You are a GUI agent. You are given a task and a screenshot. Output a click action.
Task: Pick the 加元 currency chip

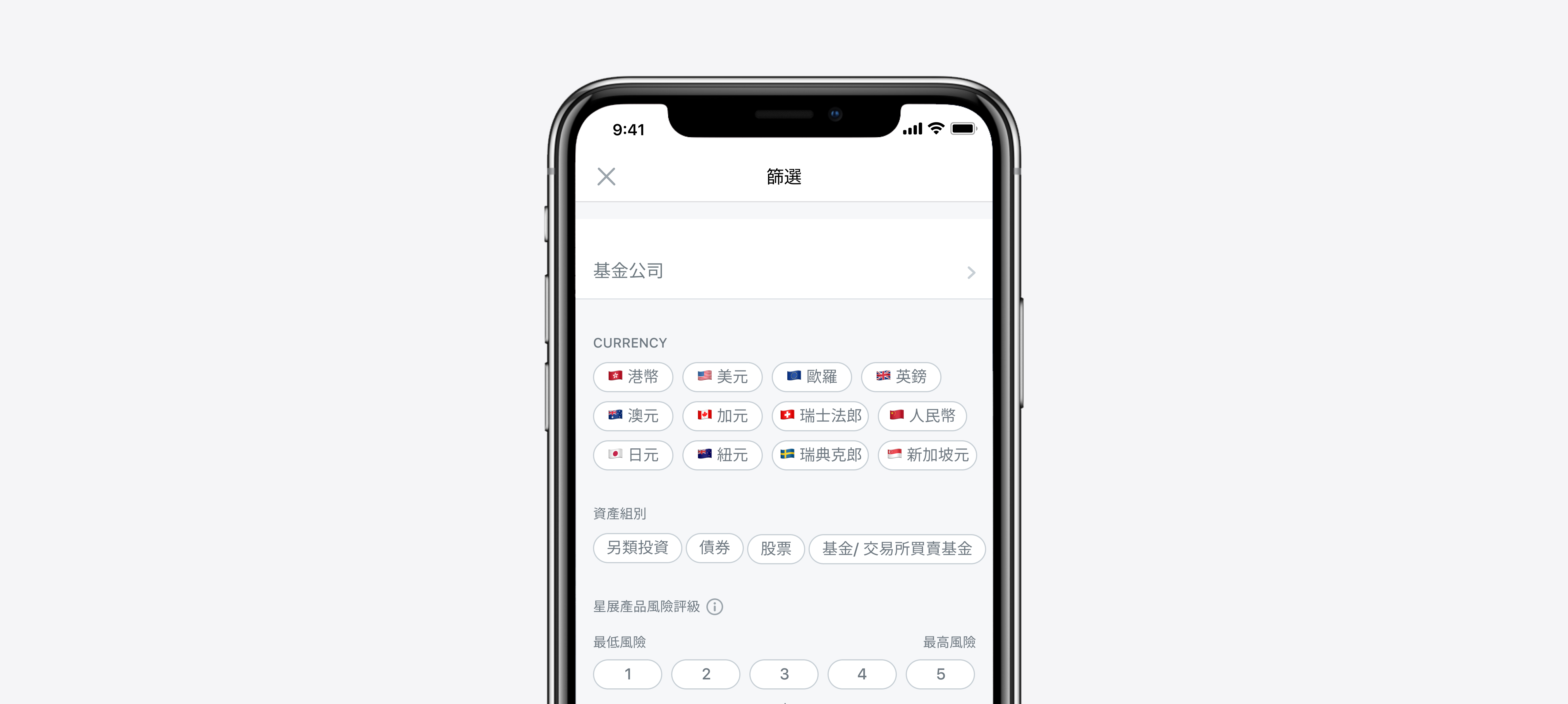pos(722,416)
